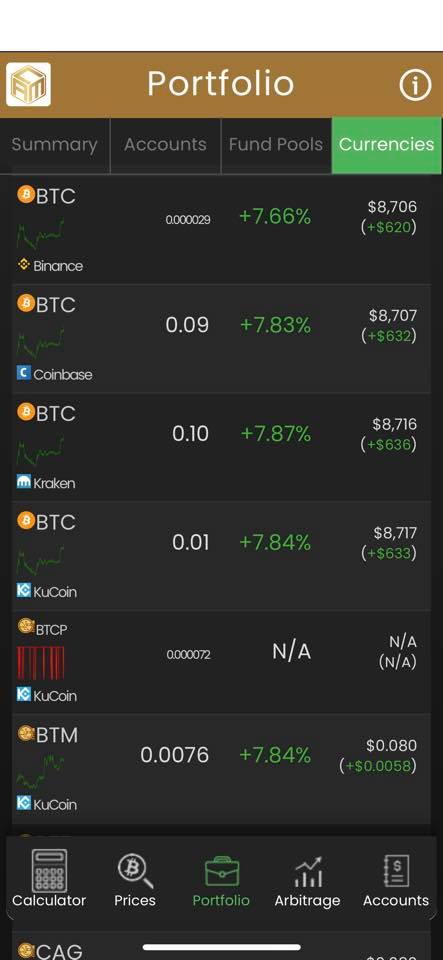
Task: Switch to the Accounts top tab
Action: [x=165, y=145]
